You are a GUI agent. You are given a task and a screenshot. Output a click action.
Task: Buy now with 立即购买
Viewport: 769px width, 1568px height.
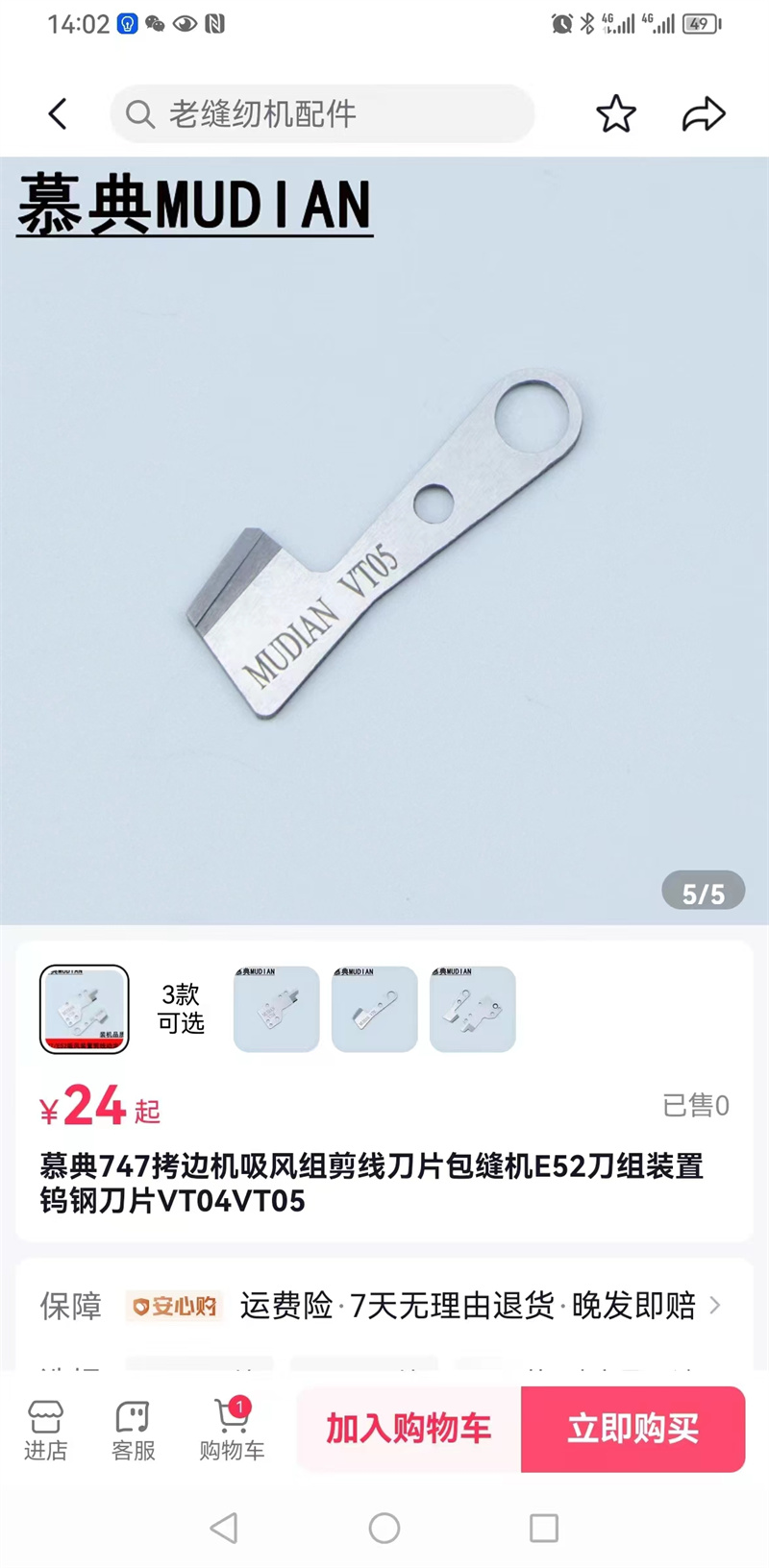click(x=633, y=1429)
